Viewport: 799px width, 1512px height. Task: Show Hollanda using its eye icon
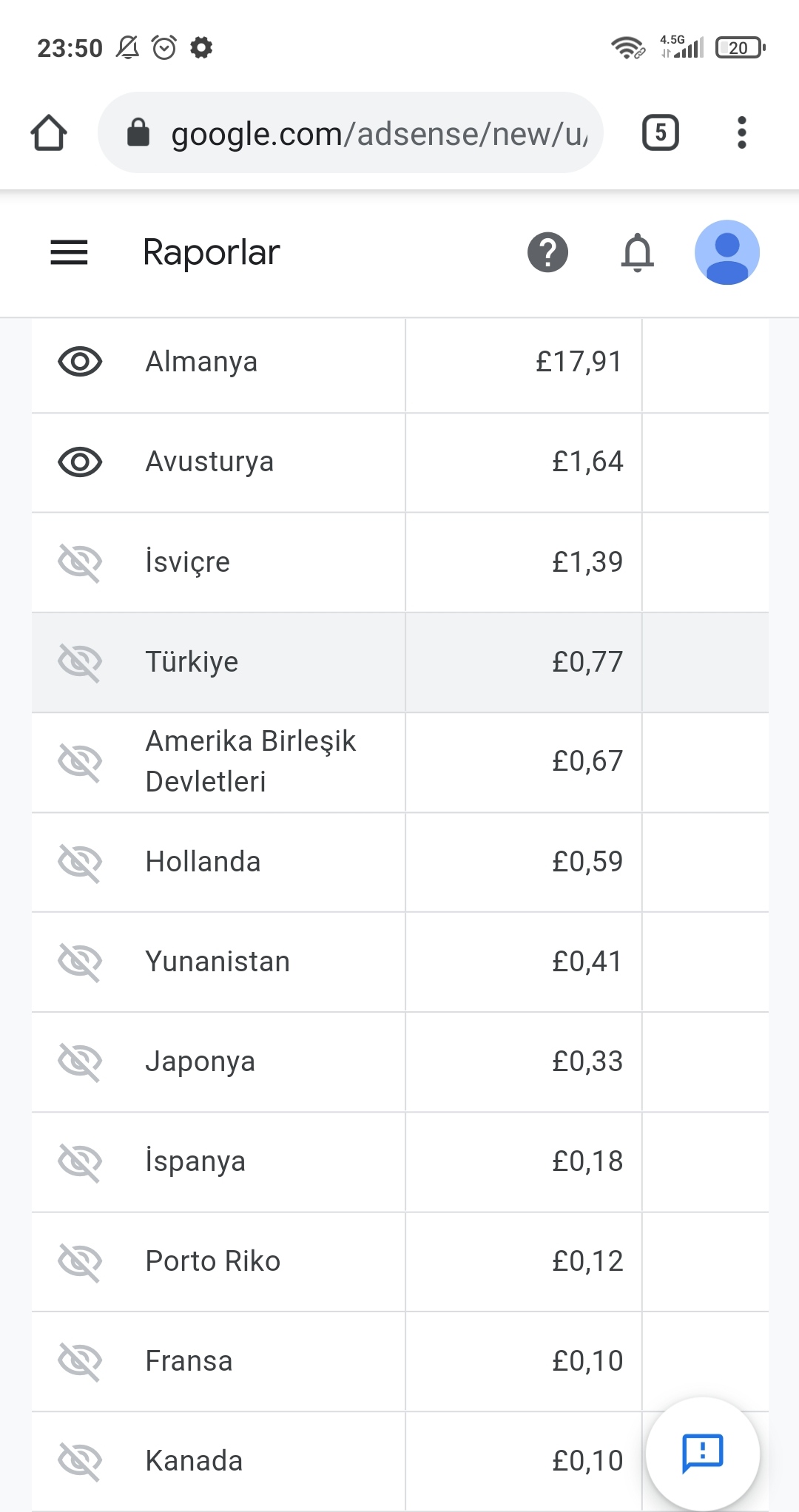click(80, 862)
